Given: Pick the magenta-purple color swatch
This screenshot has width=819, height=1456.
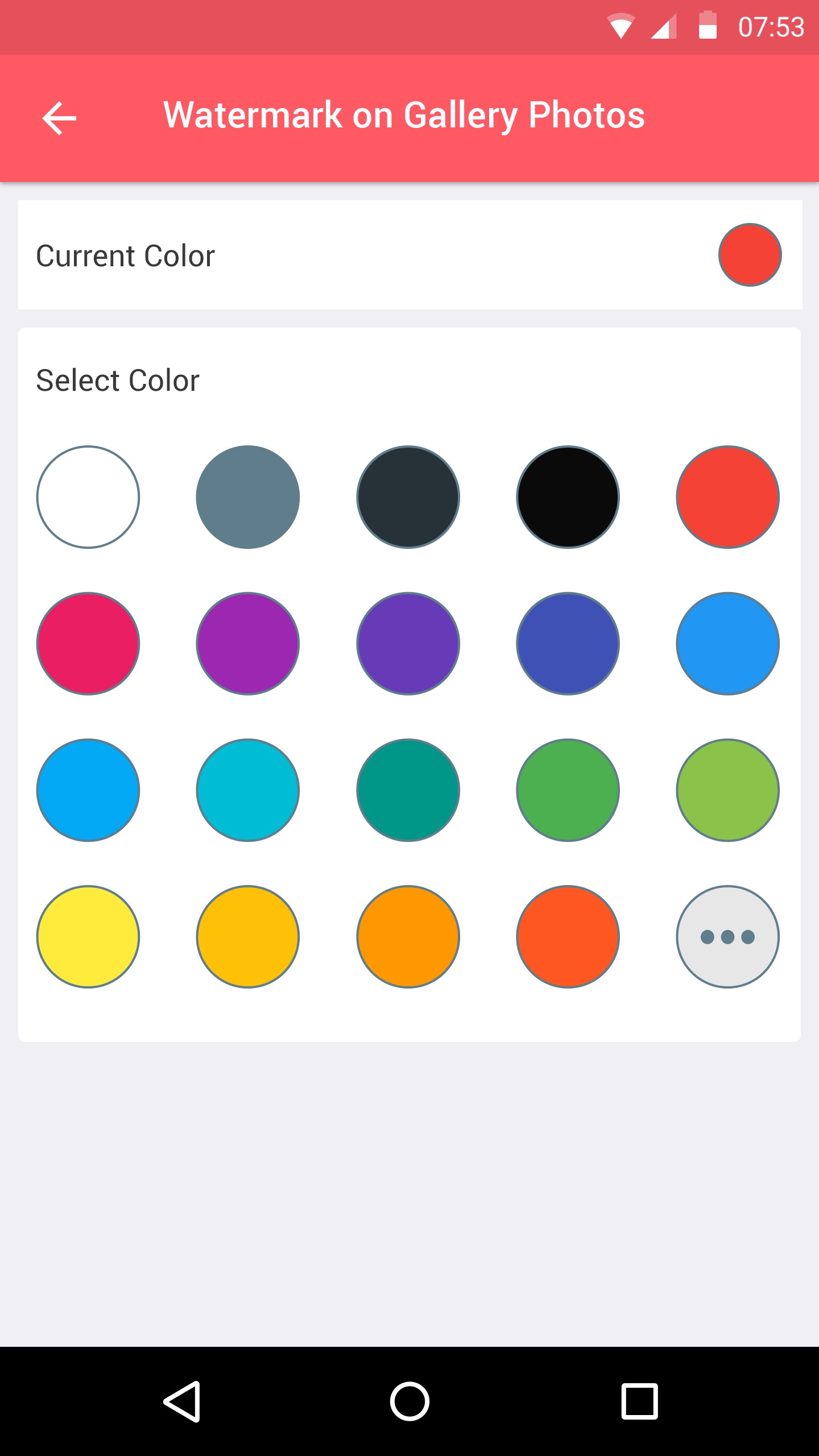Looking at the screenshot, I should pyautogui.click(x=248, y=643).
